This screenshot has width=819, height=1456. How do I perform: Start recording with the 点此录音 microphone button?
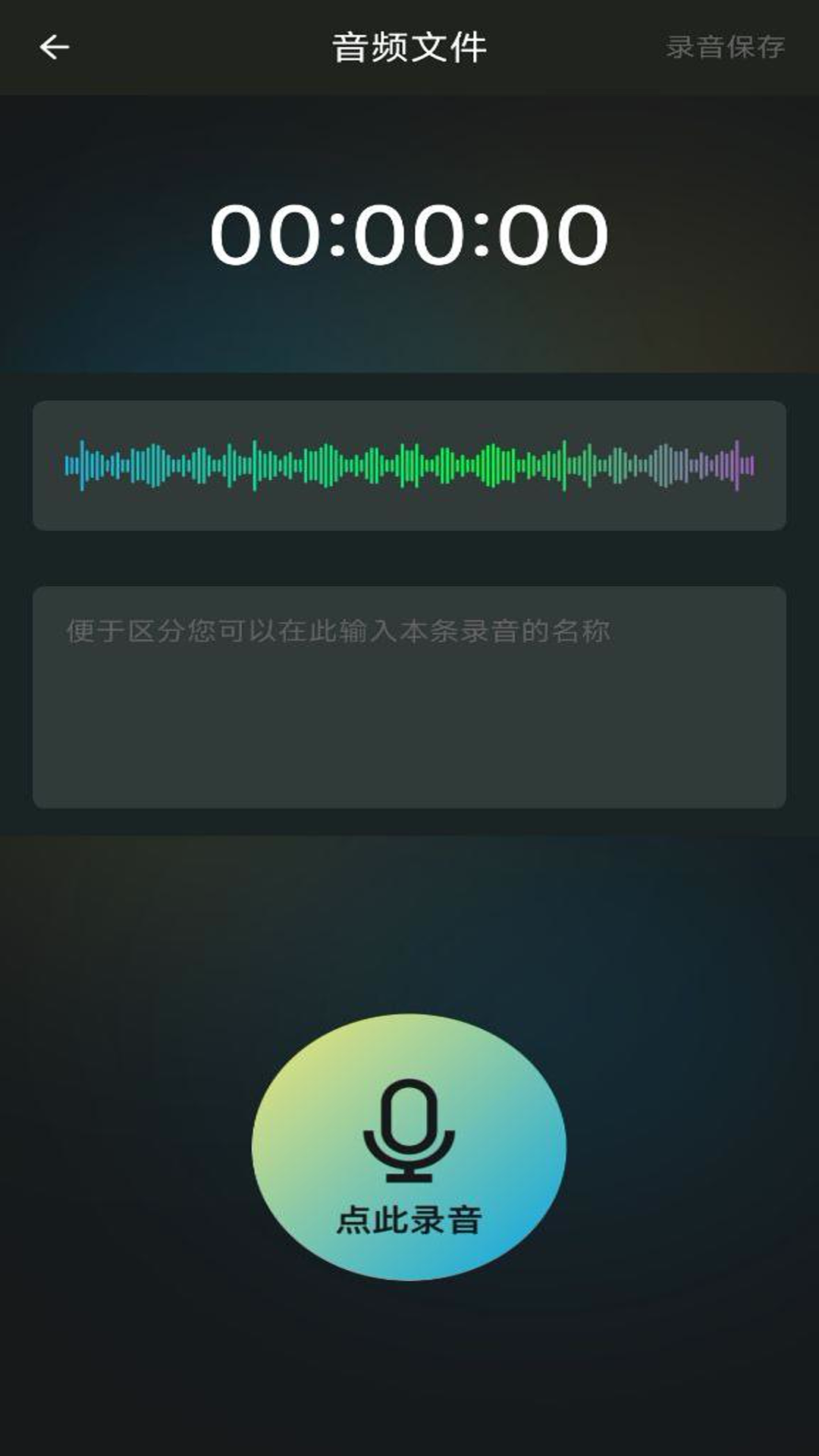[409, 1147]
